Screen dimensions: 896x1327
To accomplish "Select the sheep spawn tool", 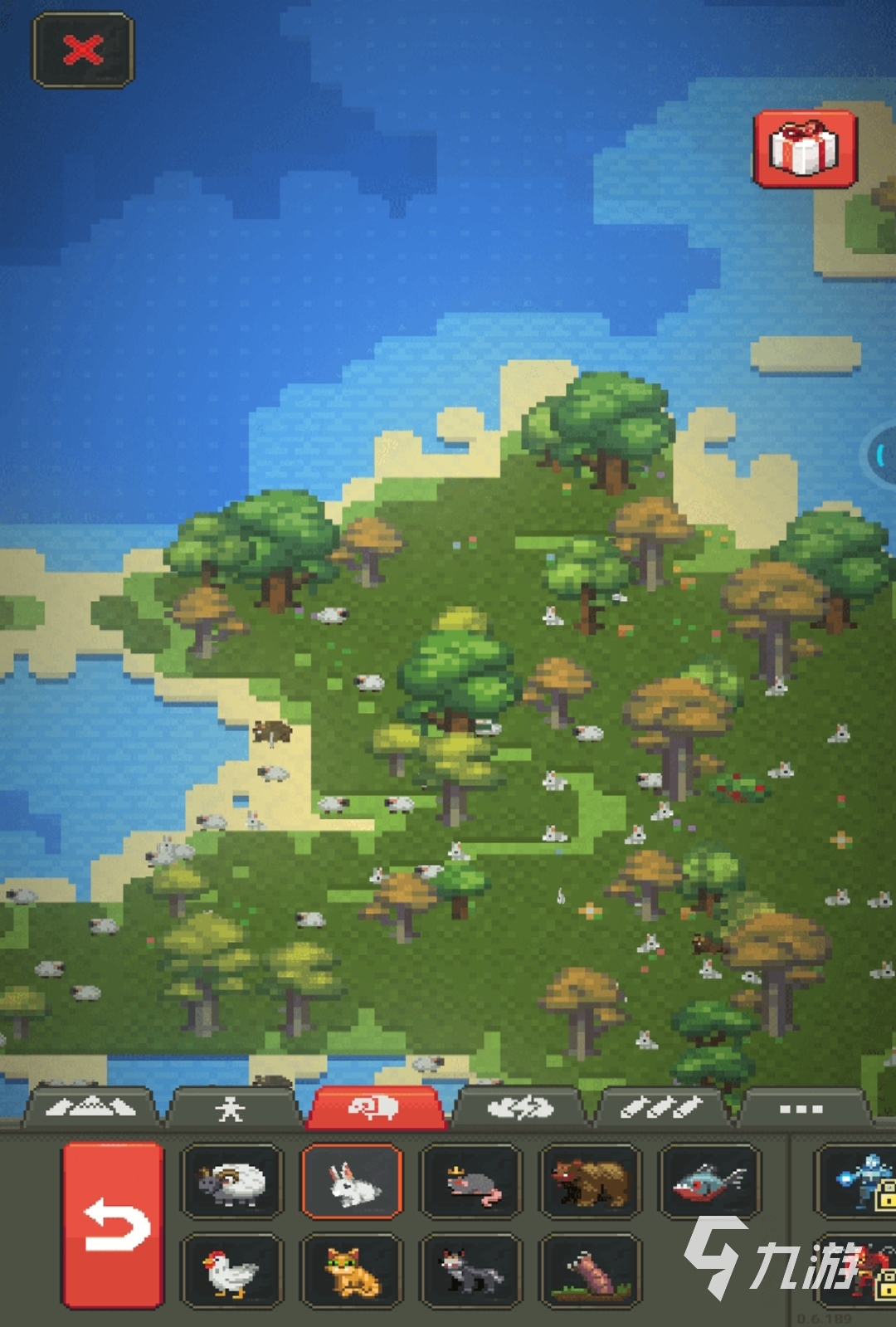I will tap(232, 1182).
